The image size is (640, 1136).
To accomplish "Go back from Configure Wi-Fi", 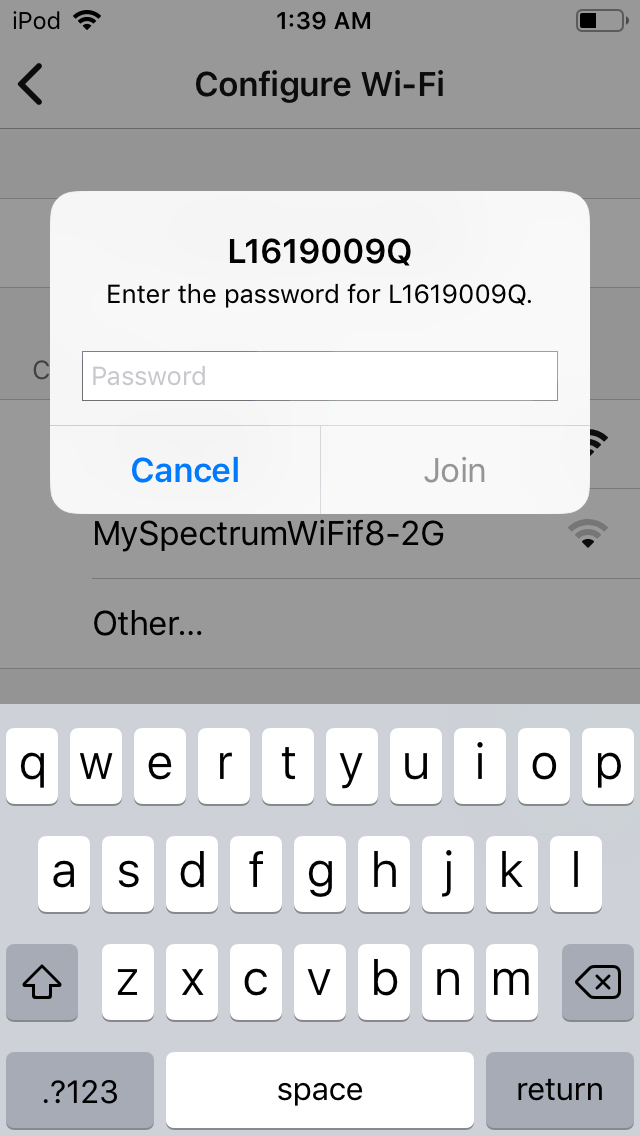I will click(32, 85).
